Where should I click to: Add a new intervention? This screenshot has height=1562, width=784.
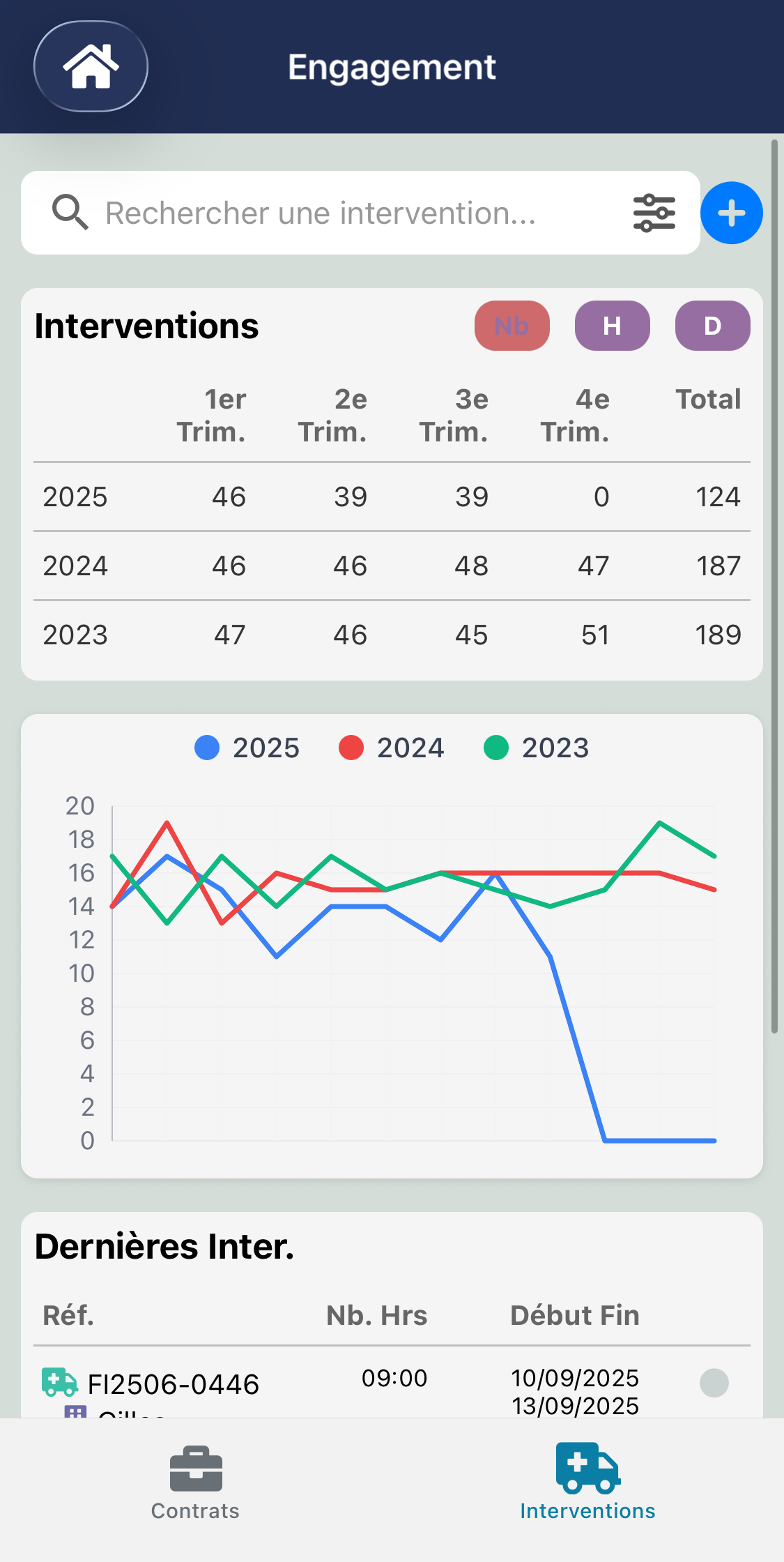point(731,213)
